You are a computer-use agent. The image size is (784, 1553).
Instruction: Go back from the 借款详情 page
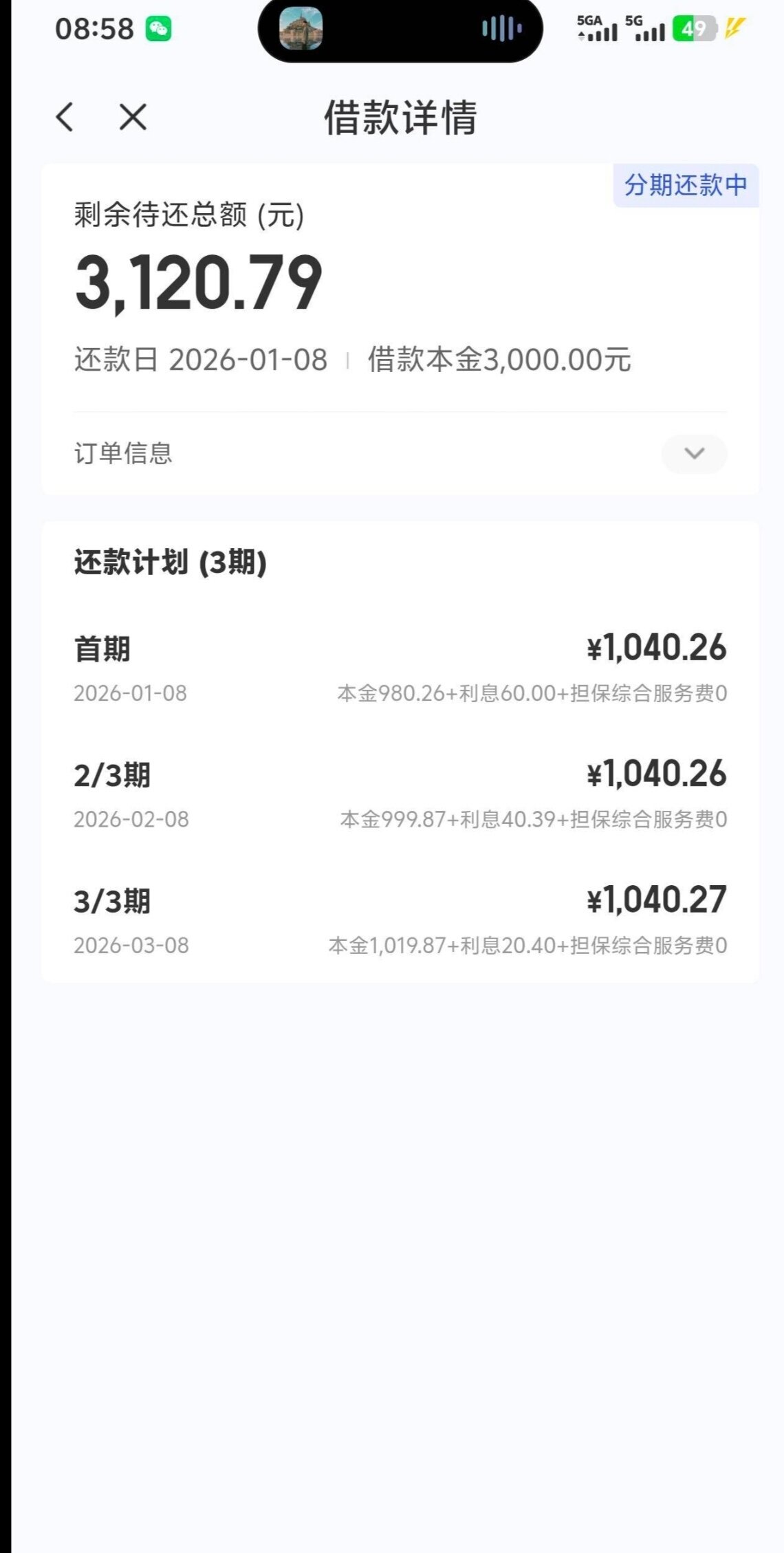(x=65, y=117)
